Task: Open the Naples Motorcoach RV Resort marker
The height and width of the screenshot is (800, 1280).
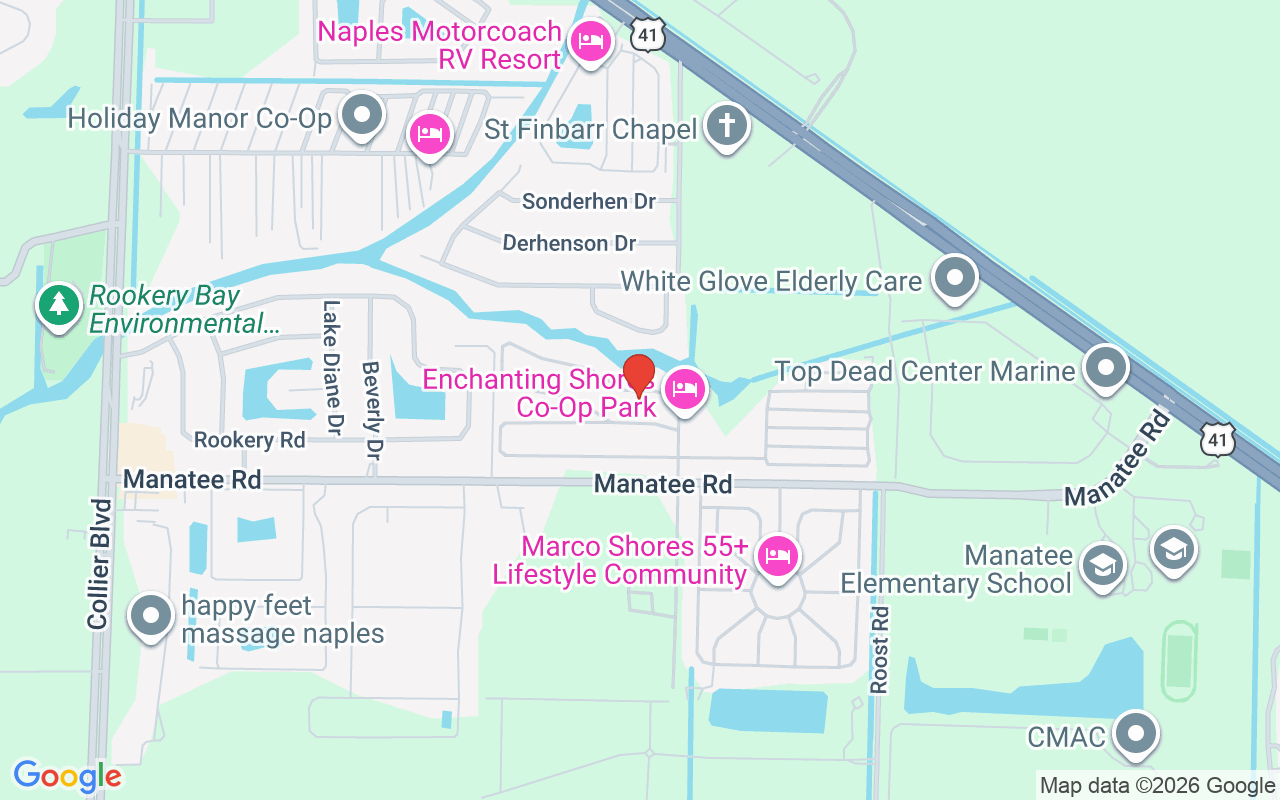Action: tap(590, 42)
